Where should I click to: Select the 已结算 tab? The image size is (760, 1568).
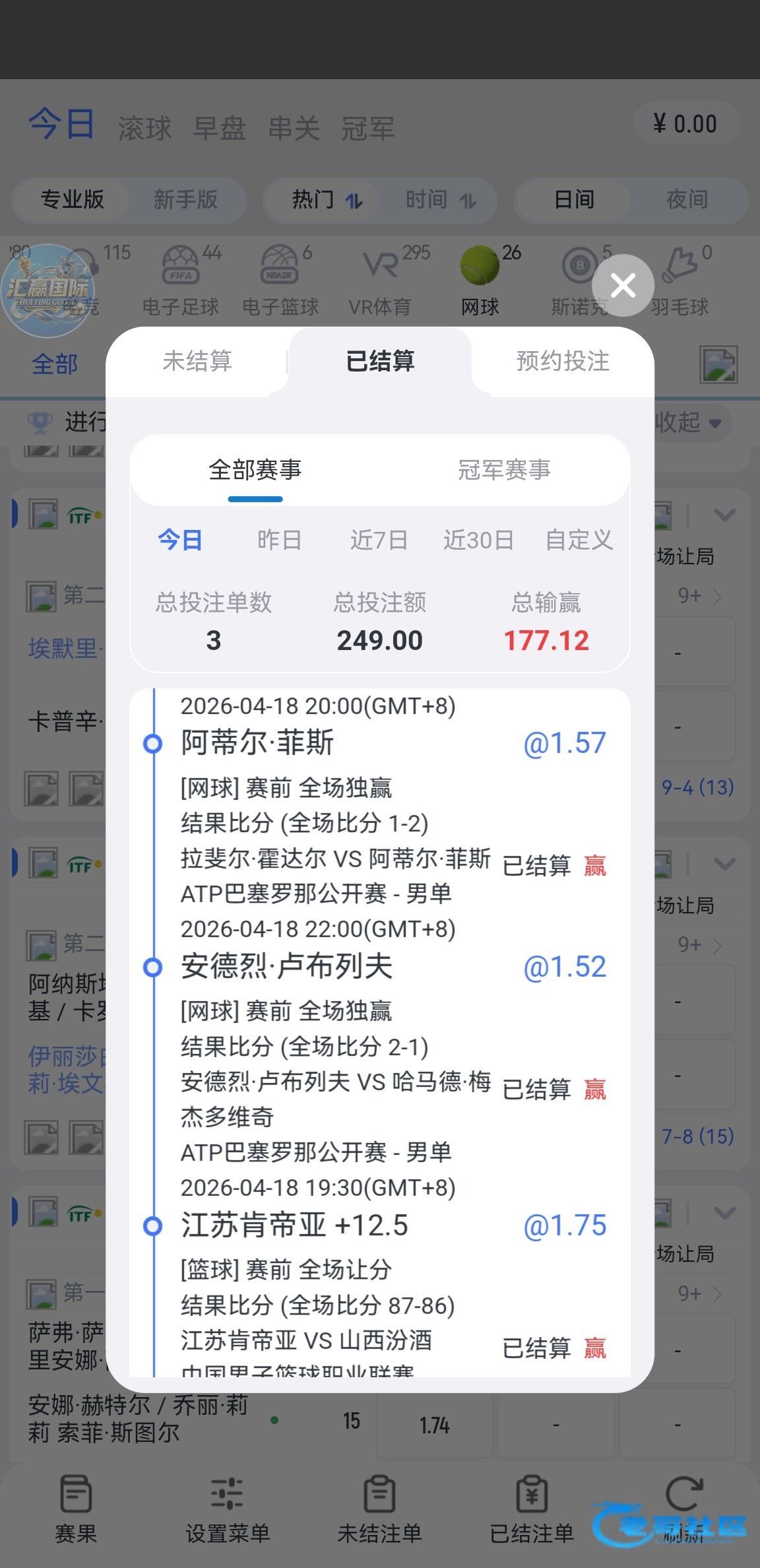coord(380,361)
